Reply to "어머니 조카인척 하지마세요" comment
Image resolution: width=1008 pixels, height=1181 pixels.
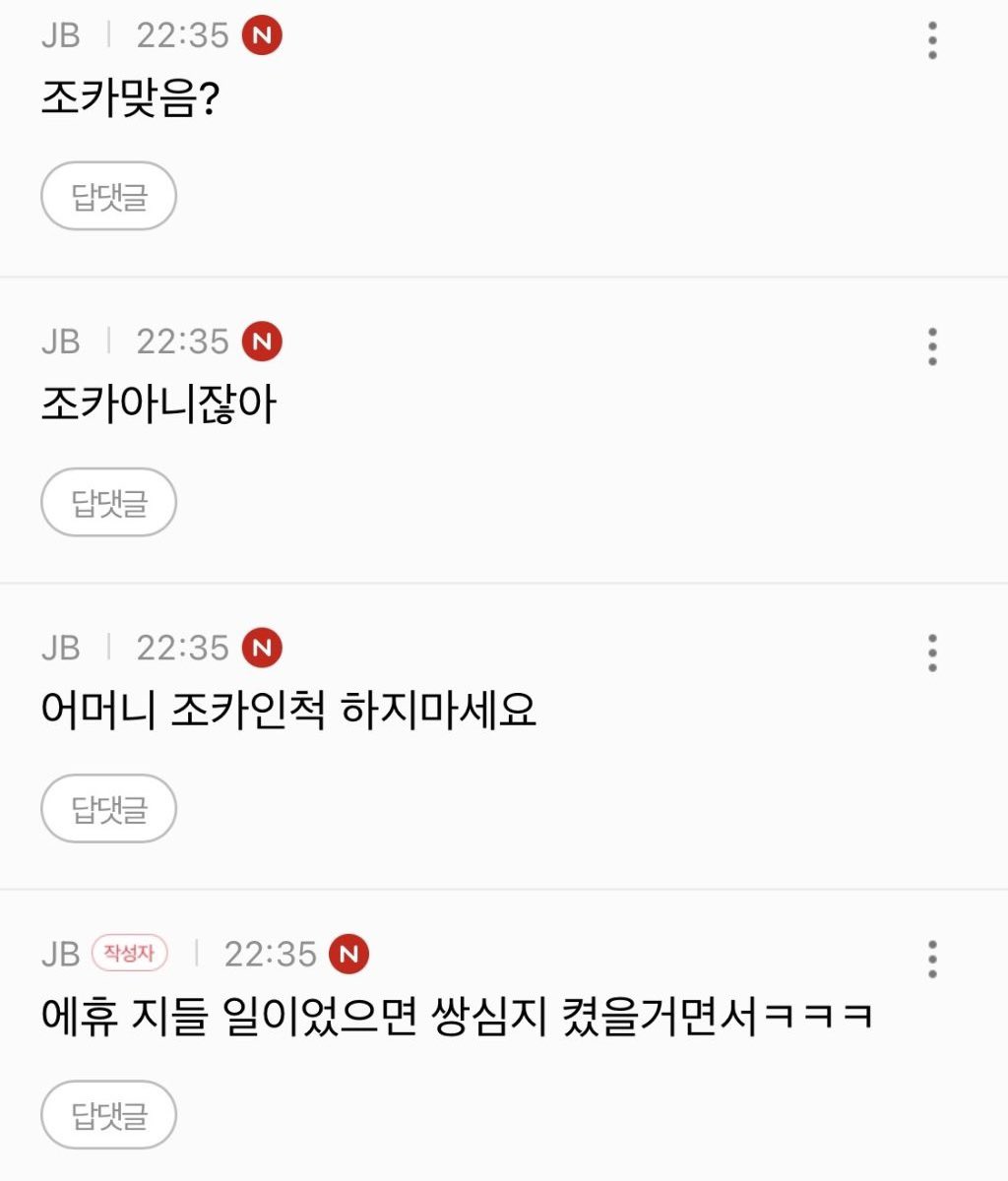point(108,808)
